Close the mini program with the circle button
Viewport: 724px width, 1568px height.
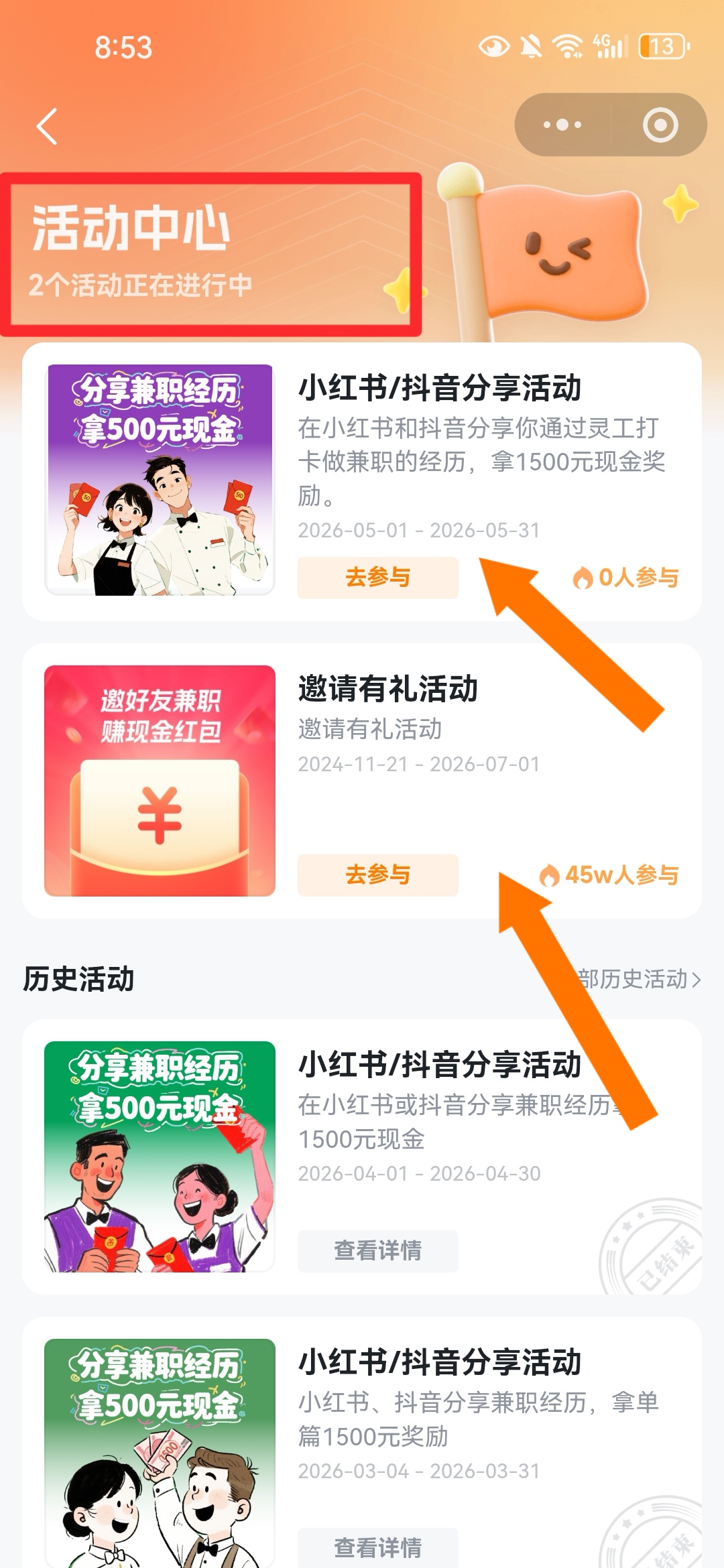660,125
